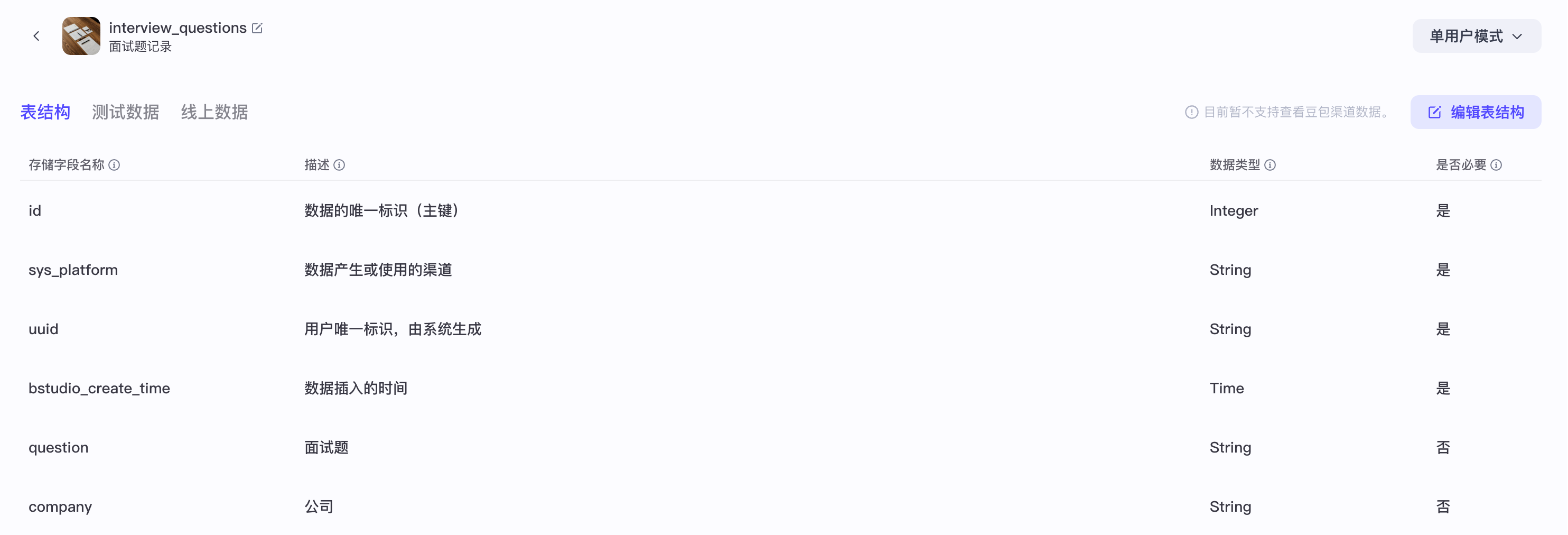Show info for 存储字段名称 column
Image resolution: width=1568 pixels, height=535 pixels.
115,165
